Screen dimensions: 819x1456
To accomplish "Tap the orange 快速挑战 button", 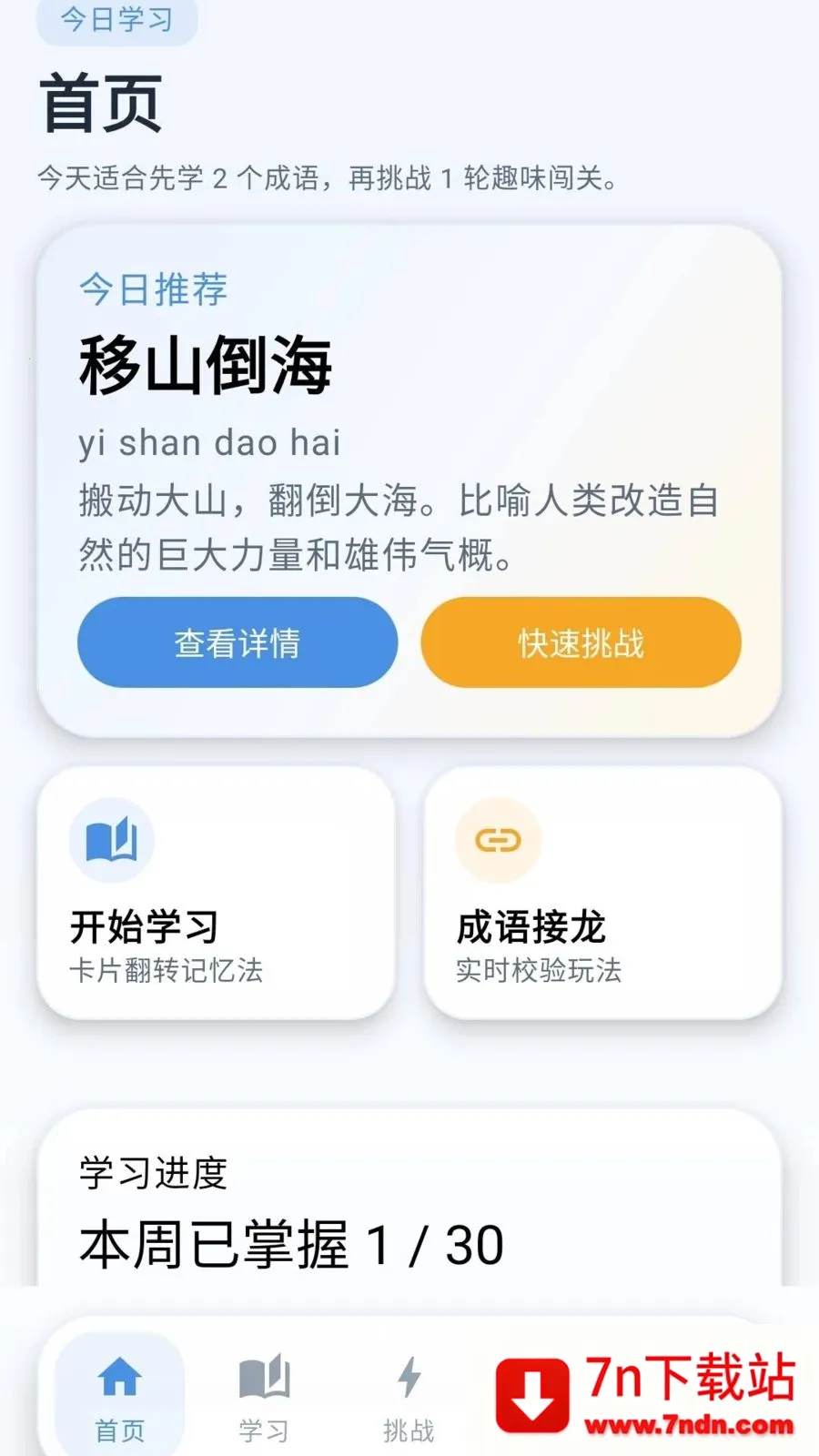I will pyautogui.click(x=580, y=642).
